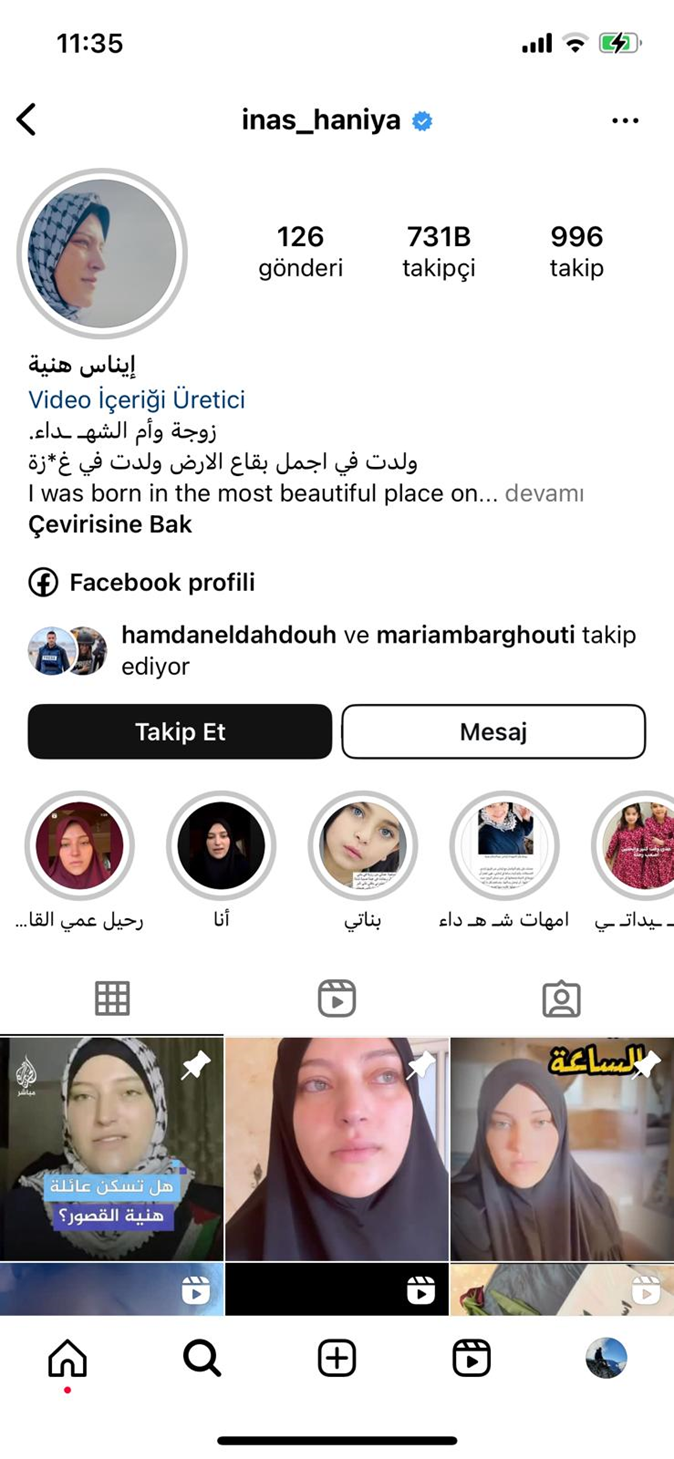Open the Search tab in bottom bar
Image resolution: width=674 pixels, height=1459 pixels.
tap(202, 1358)
